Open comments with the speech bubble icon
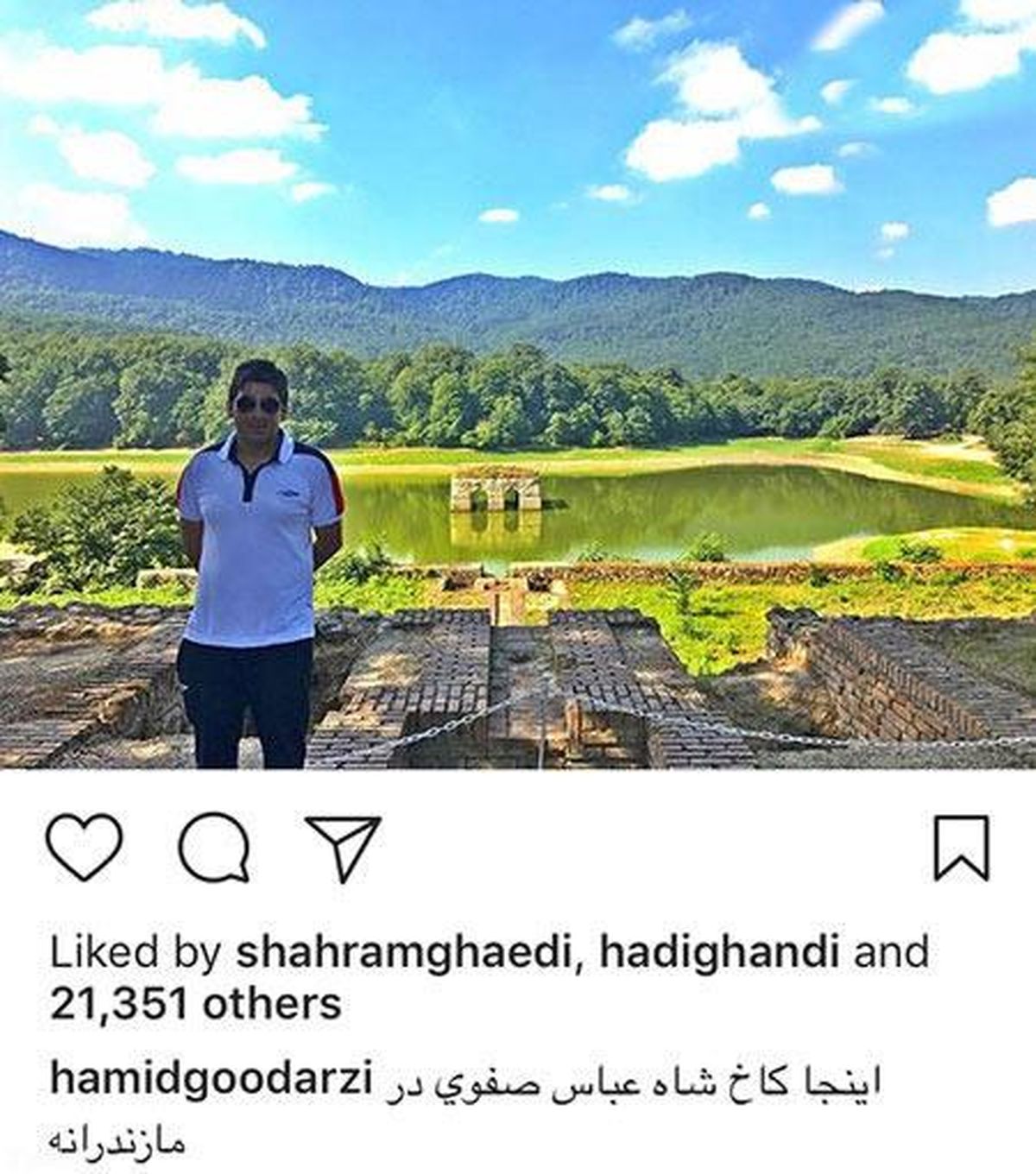1036x1174 pixels. (x=214, y=847)
